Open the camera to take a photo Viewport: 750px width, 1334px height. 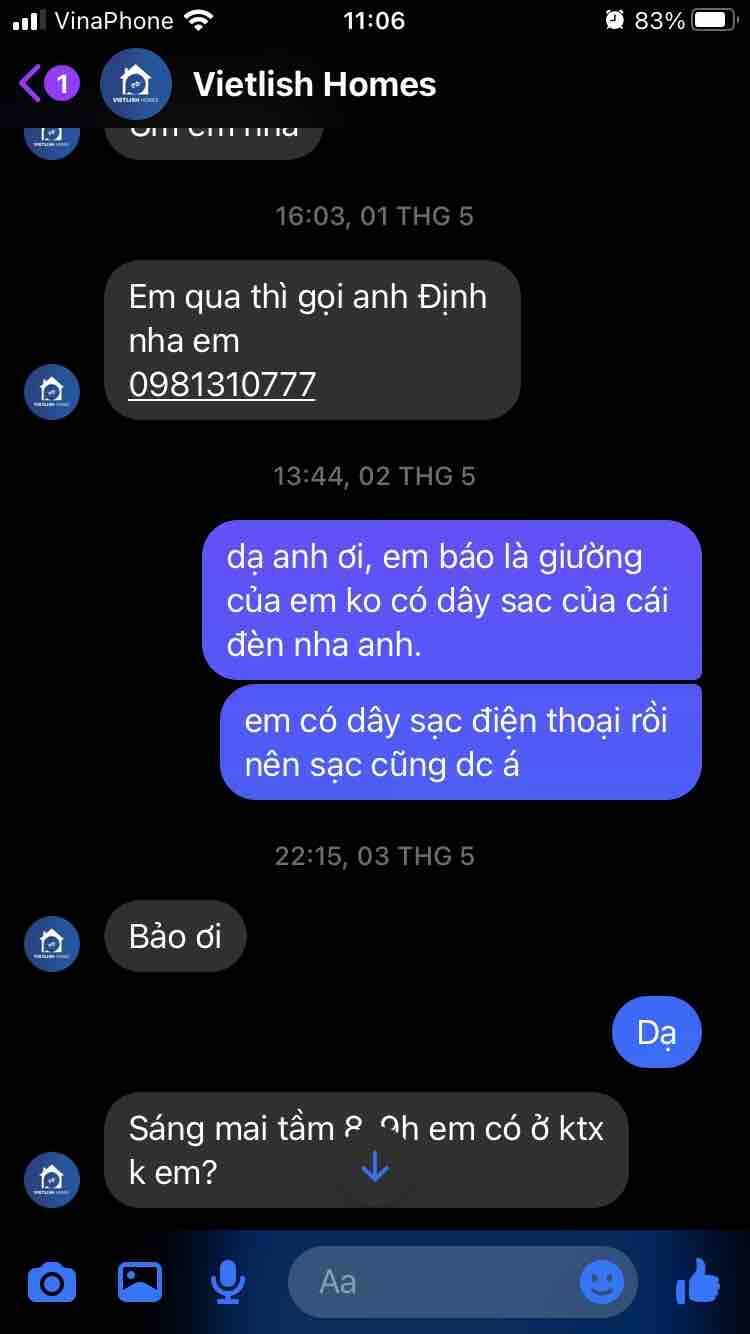click(x=52, y=1281)
